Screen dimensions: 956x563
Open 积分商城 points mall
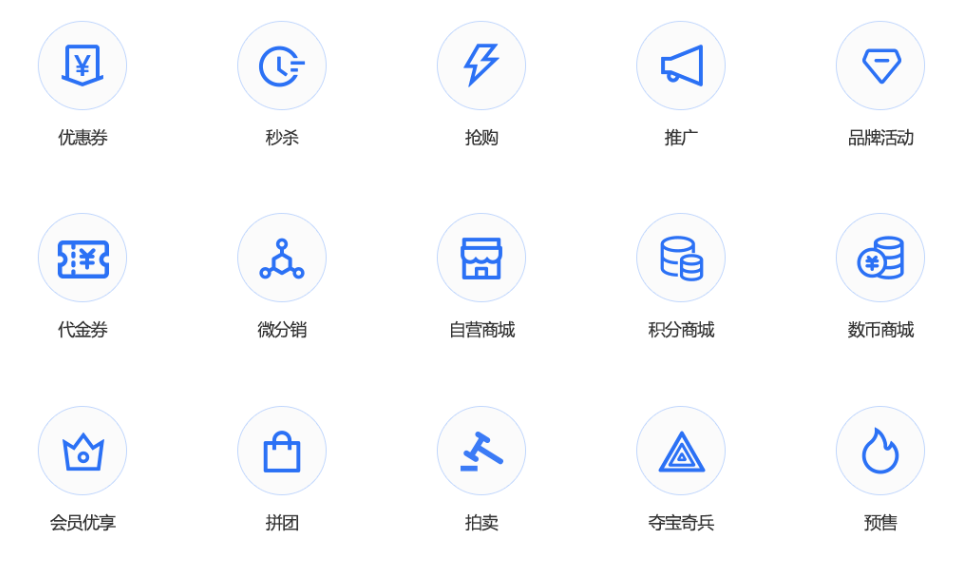tap(681, 258)
